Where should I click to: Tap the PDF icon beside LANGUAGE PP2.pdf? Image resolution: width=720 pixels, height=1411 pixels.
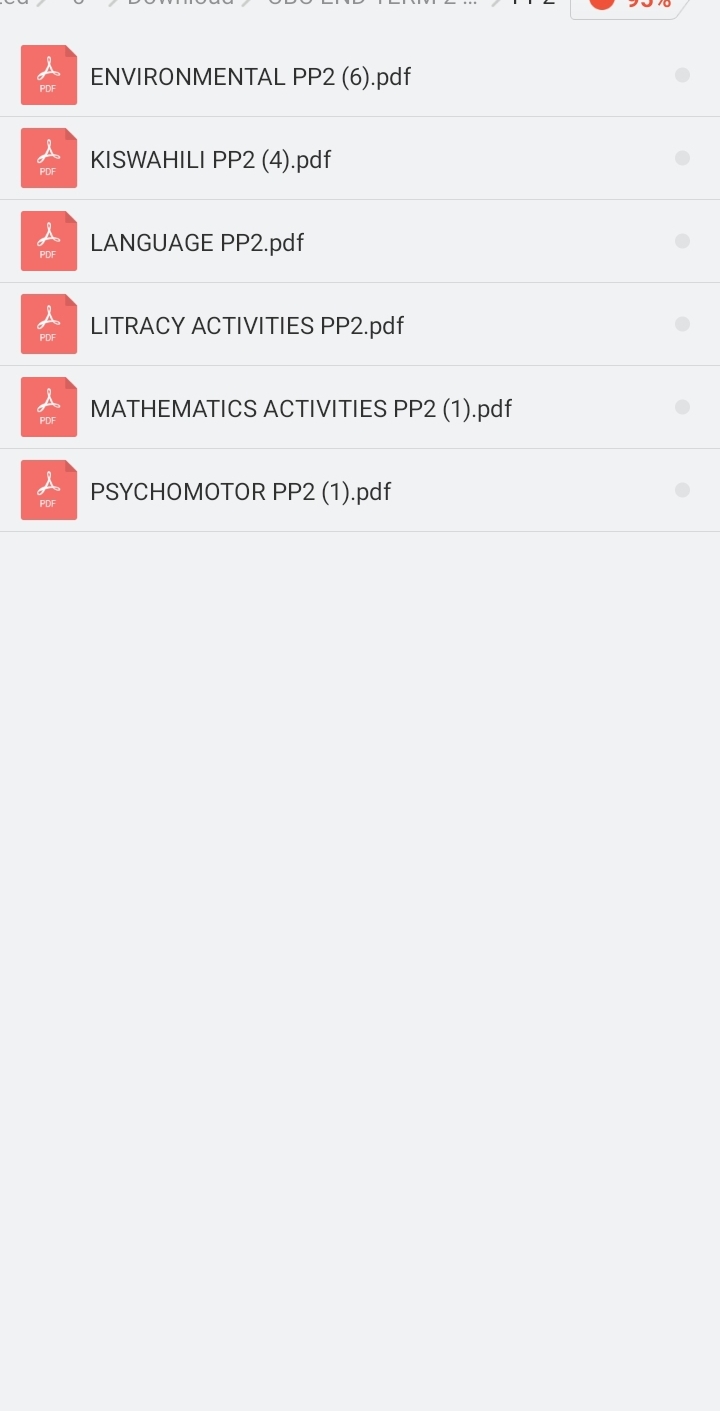pos(48,241)
